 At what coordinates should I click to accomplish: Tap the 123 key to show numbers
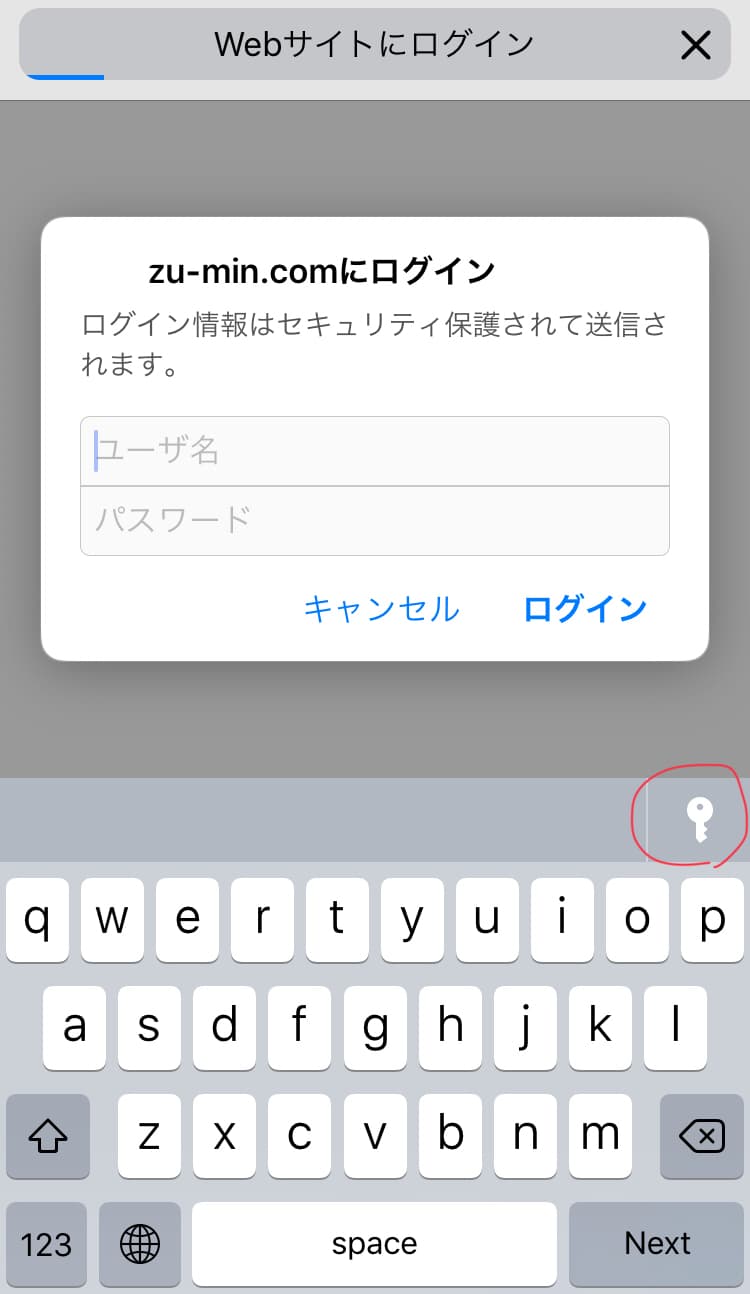tap(44, 1245)
